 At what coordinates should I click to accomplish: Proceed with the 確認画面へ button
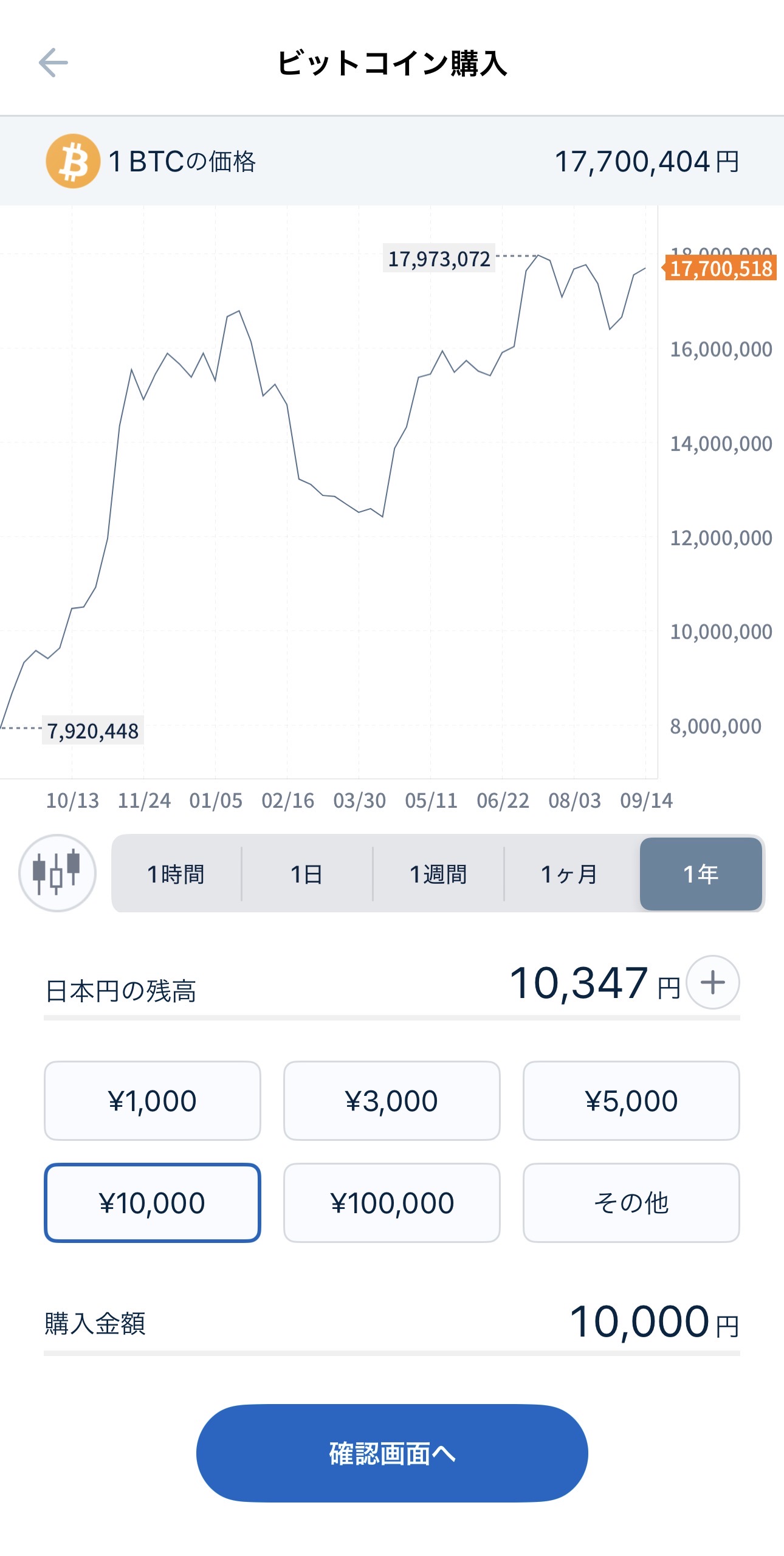tap(392, 1453)
